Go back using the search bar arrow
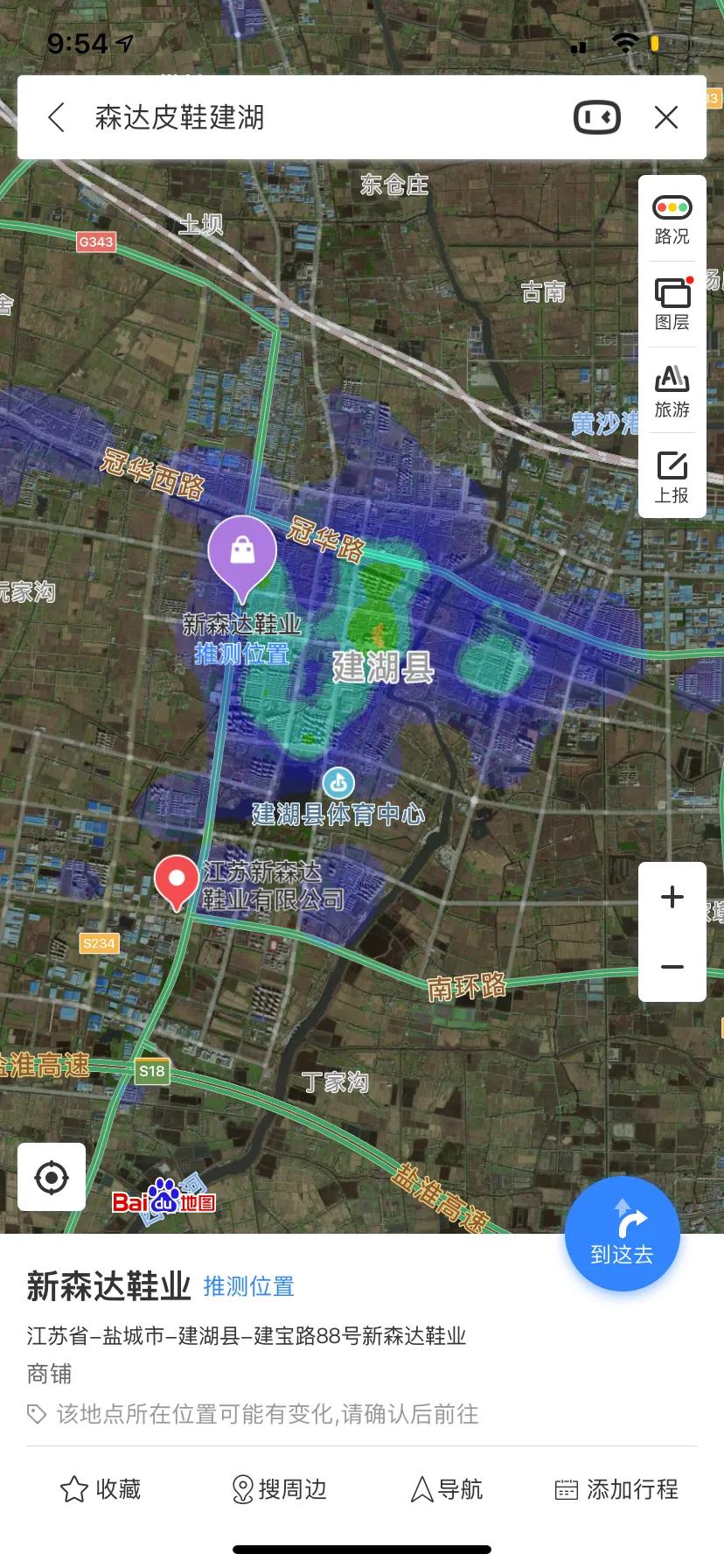The height and width of the screenshot is (1568, 724). tap(56, 116)
